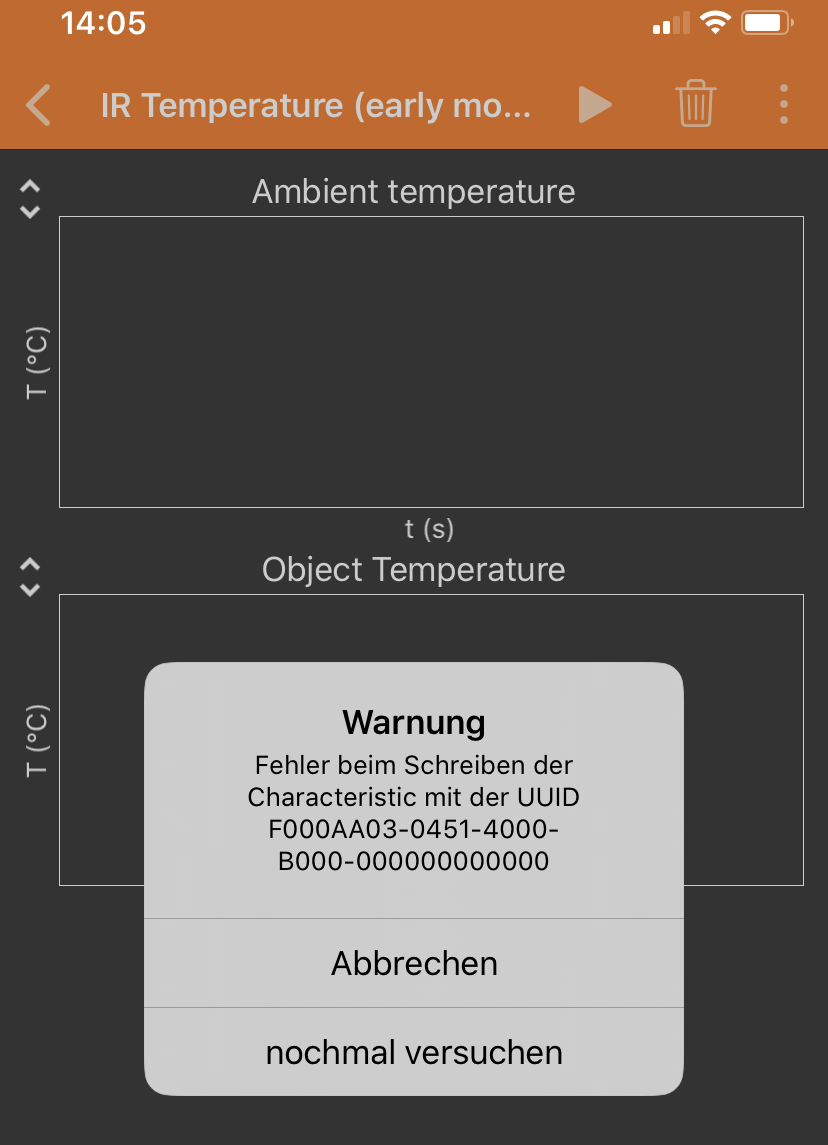Start the measurement with the play icon
This screenshot has height=1145, width=828.
595,105
